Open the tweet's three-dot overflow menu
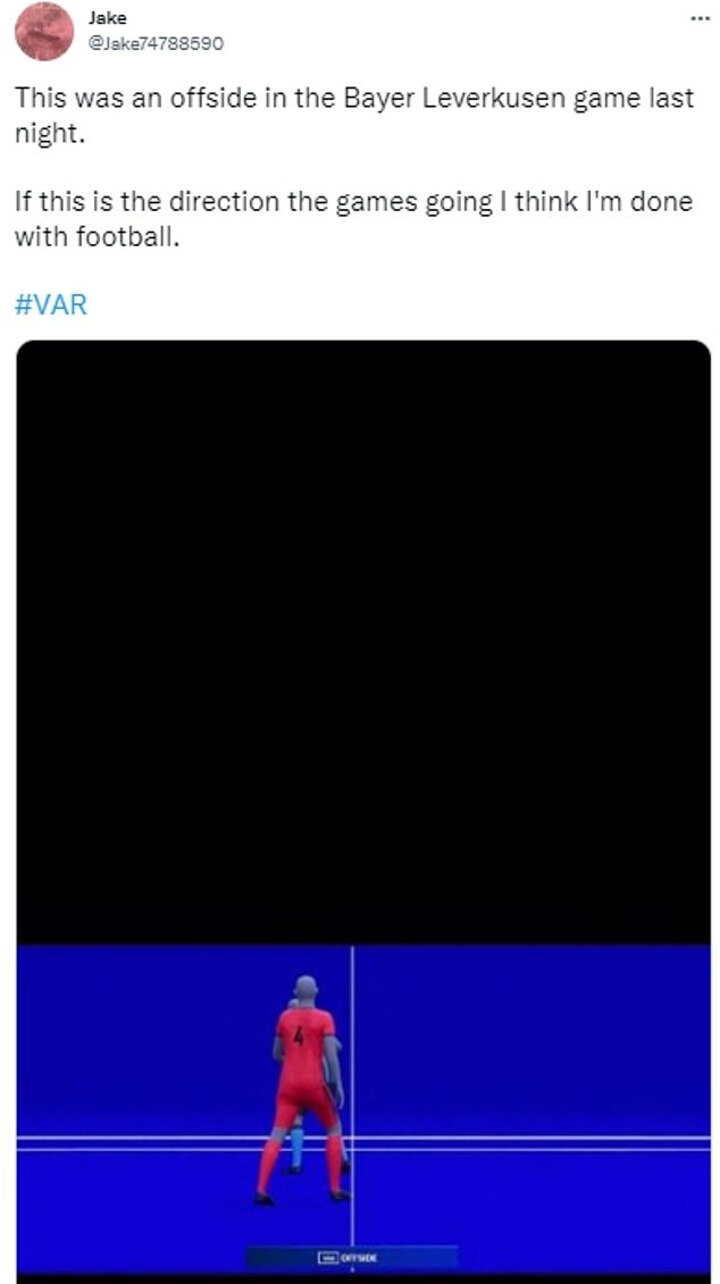720x1284 pixels. 697,19
